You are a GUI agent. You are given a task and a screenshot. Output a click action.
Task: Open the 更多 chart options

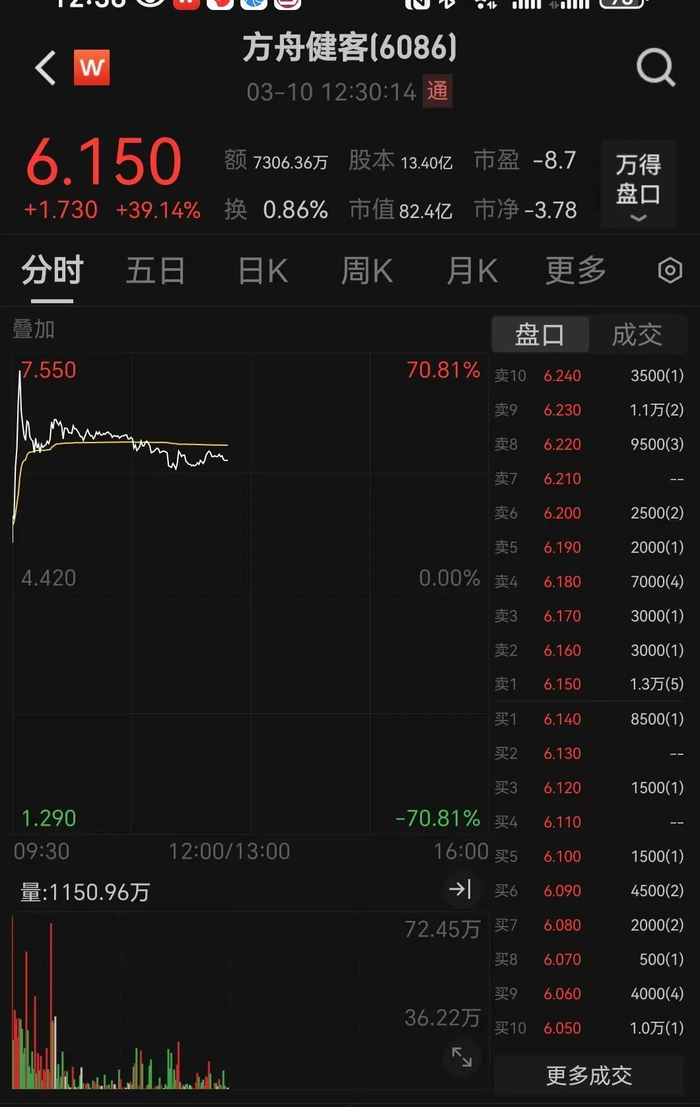[575, 270]
